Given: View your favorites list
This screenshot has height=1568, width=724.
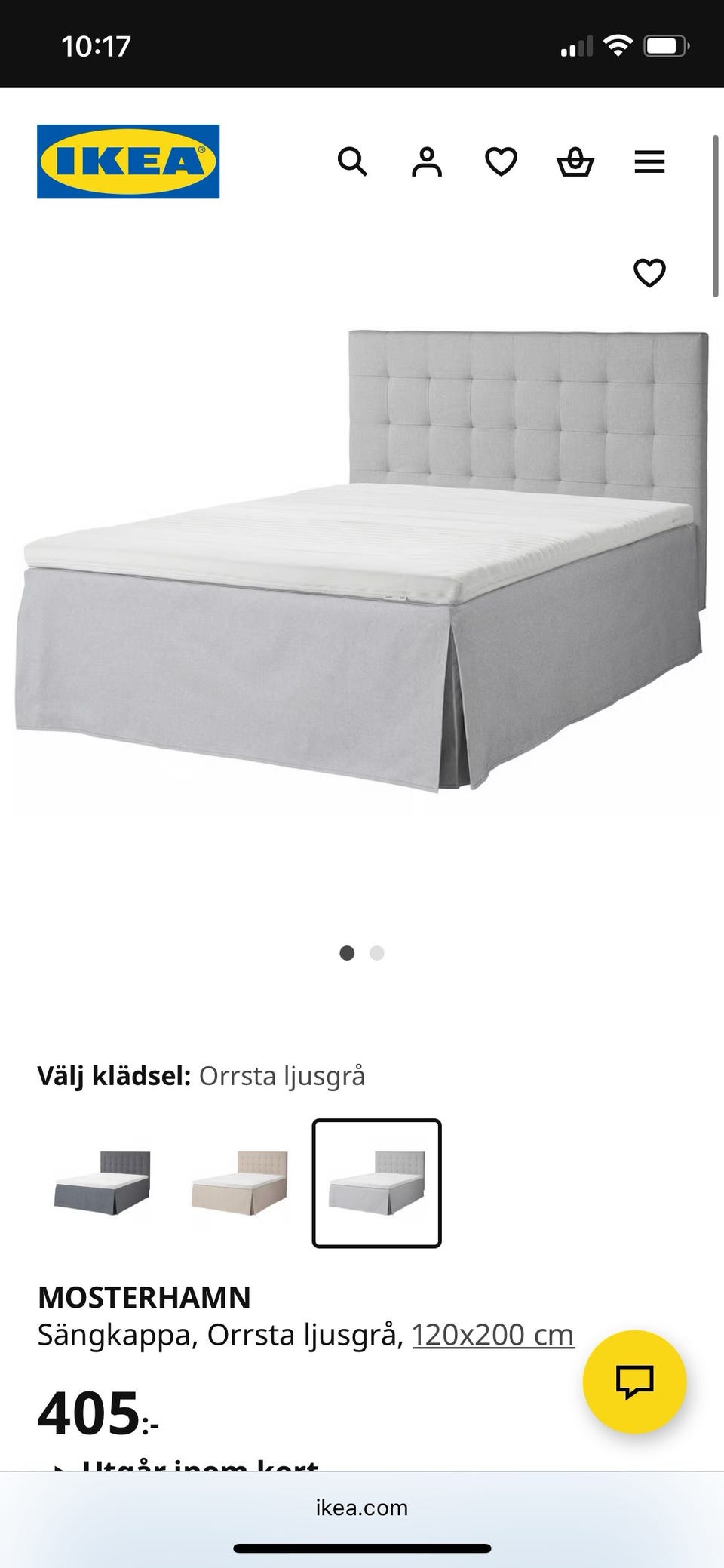Looking at the screenshot, I should click(x=500, y=161).
